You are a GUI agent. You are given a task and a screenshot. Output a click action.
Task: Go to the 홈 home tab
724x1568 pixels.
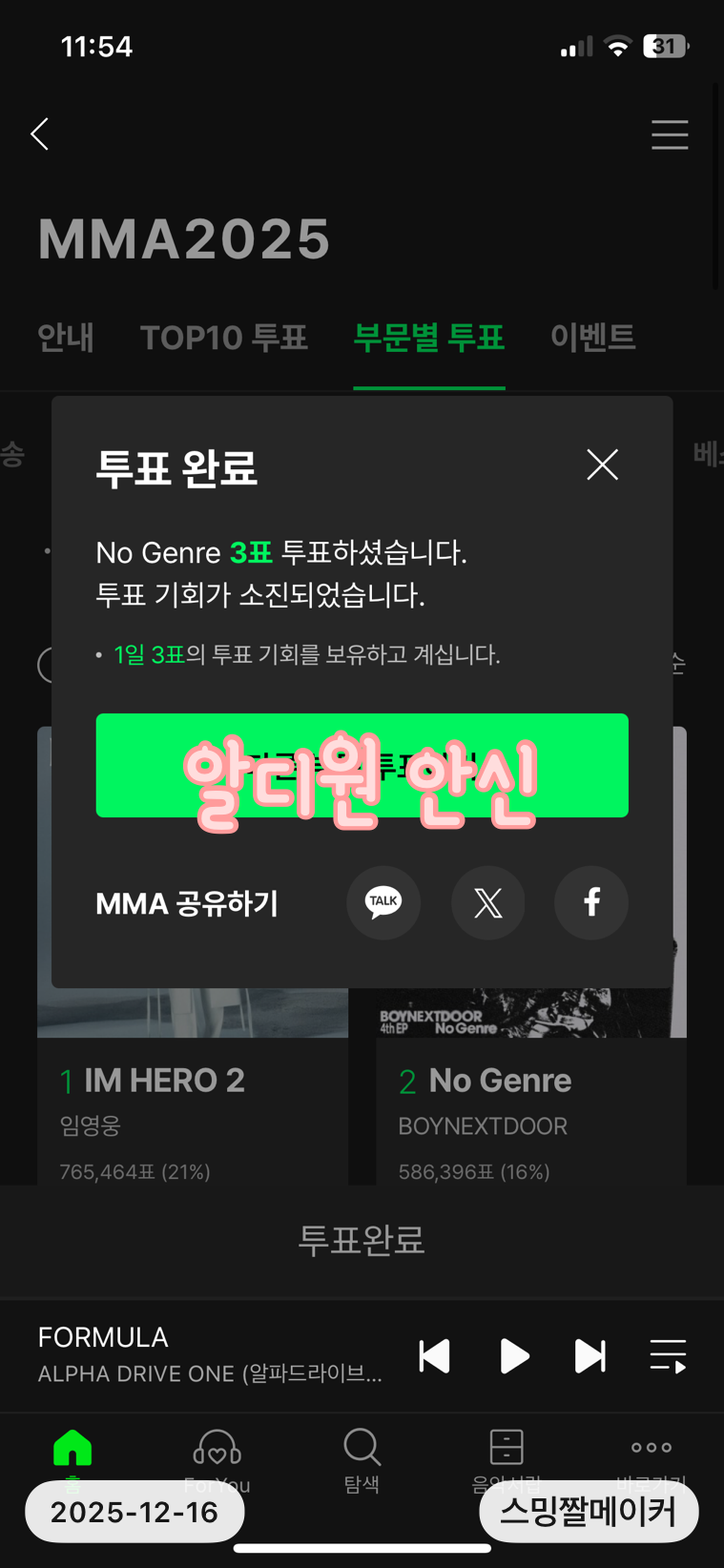72,1450
